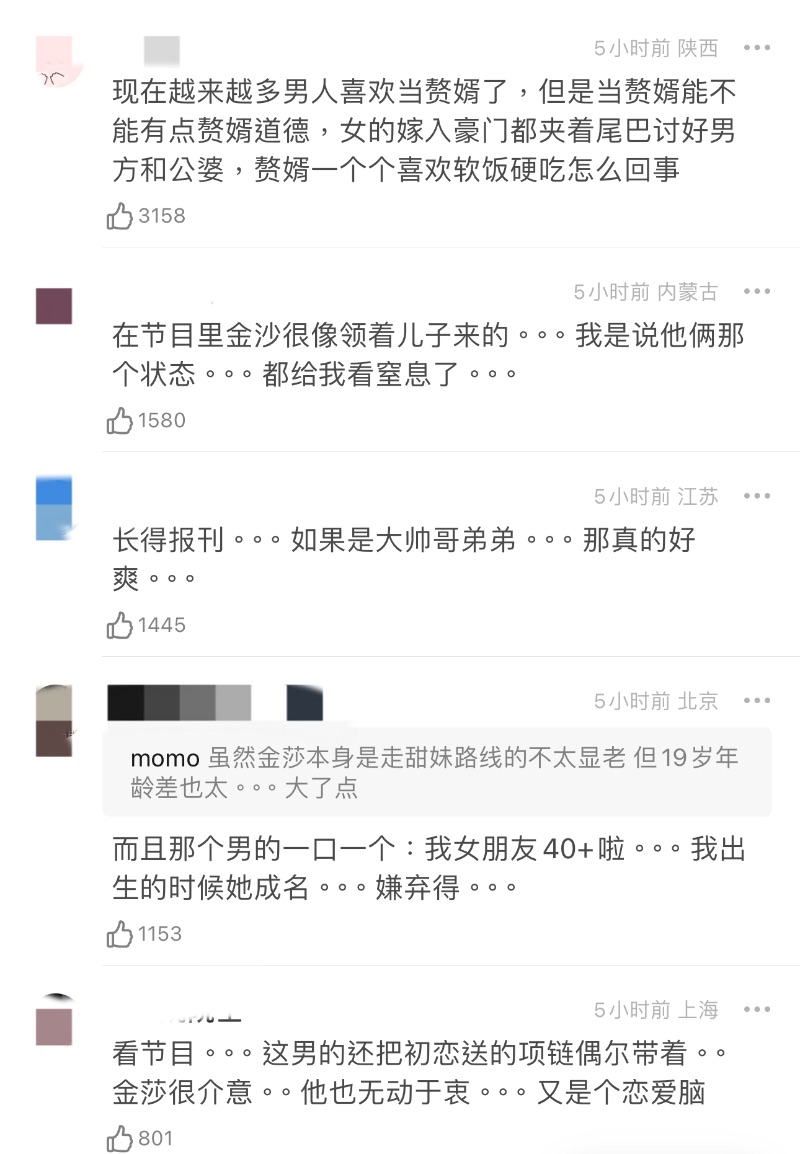Image resolution: width=800 pixels, height=1154 pixels.
Task: View the 内蒙古 commenter's avatar profile
Action: 54,306
